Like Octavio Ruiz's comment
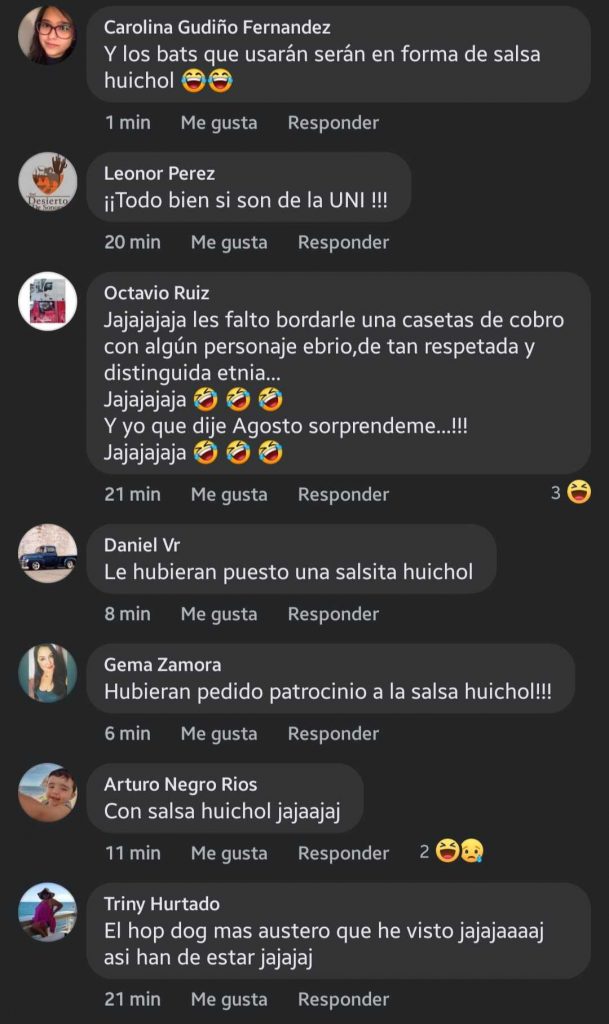This screenshot has width=609, height=1024. (x=229, y=494)
